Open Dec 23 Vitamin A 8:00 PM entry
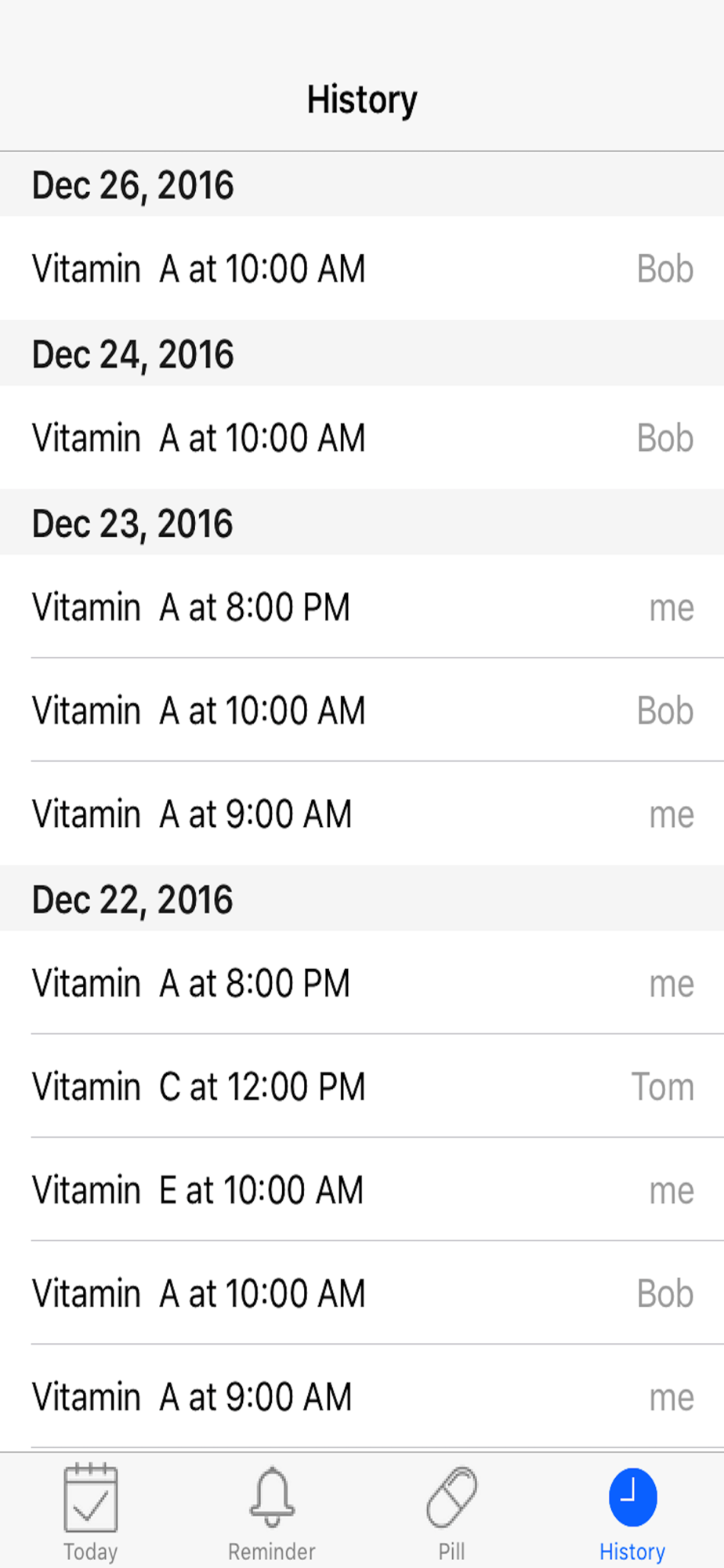724x1568 pixels. click(x=362, y=608)
